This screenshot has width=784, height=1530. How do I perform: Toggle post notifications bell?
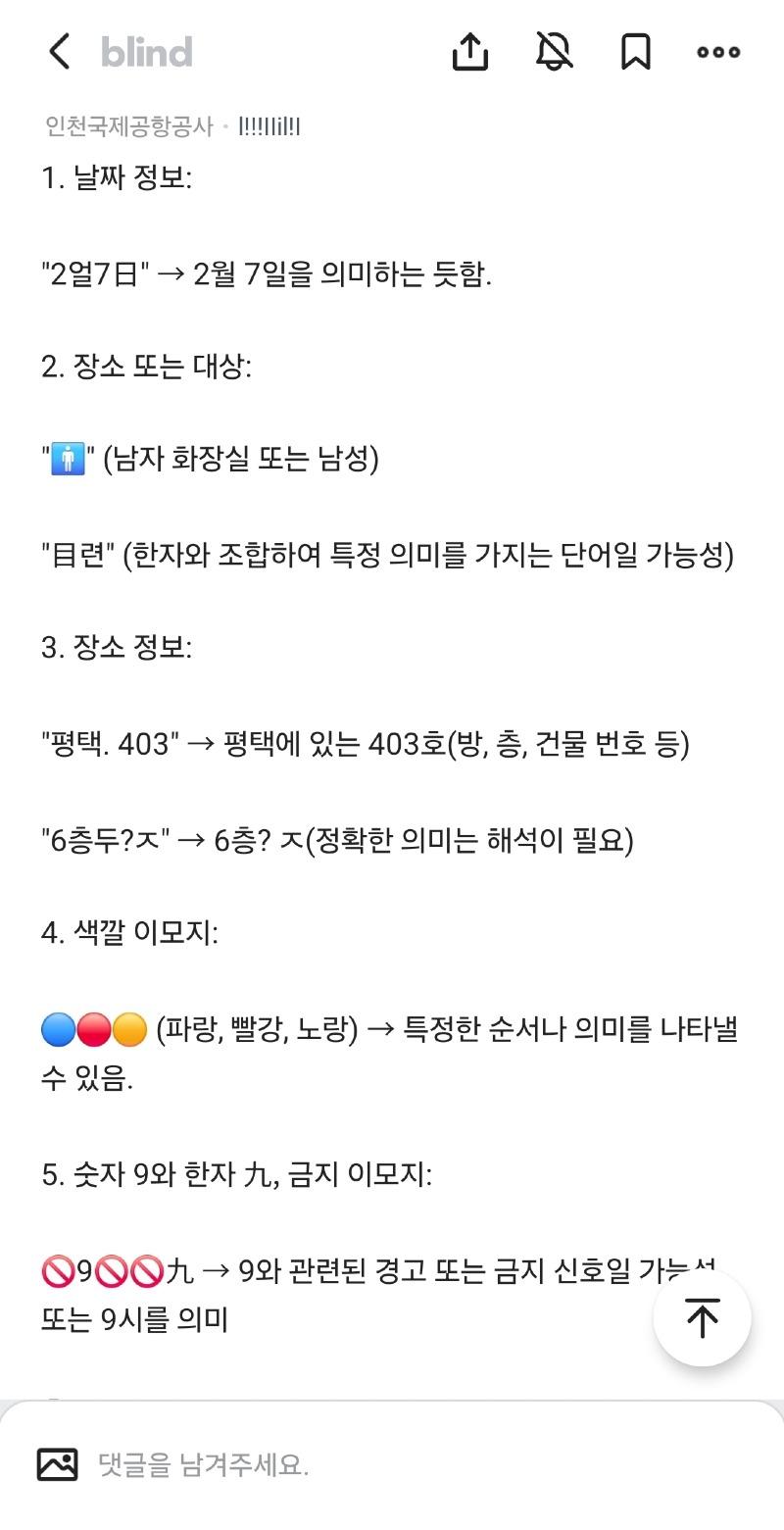pyautogui.click(x=555, y=52)
